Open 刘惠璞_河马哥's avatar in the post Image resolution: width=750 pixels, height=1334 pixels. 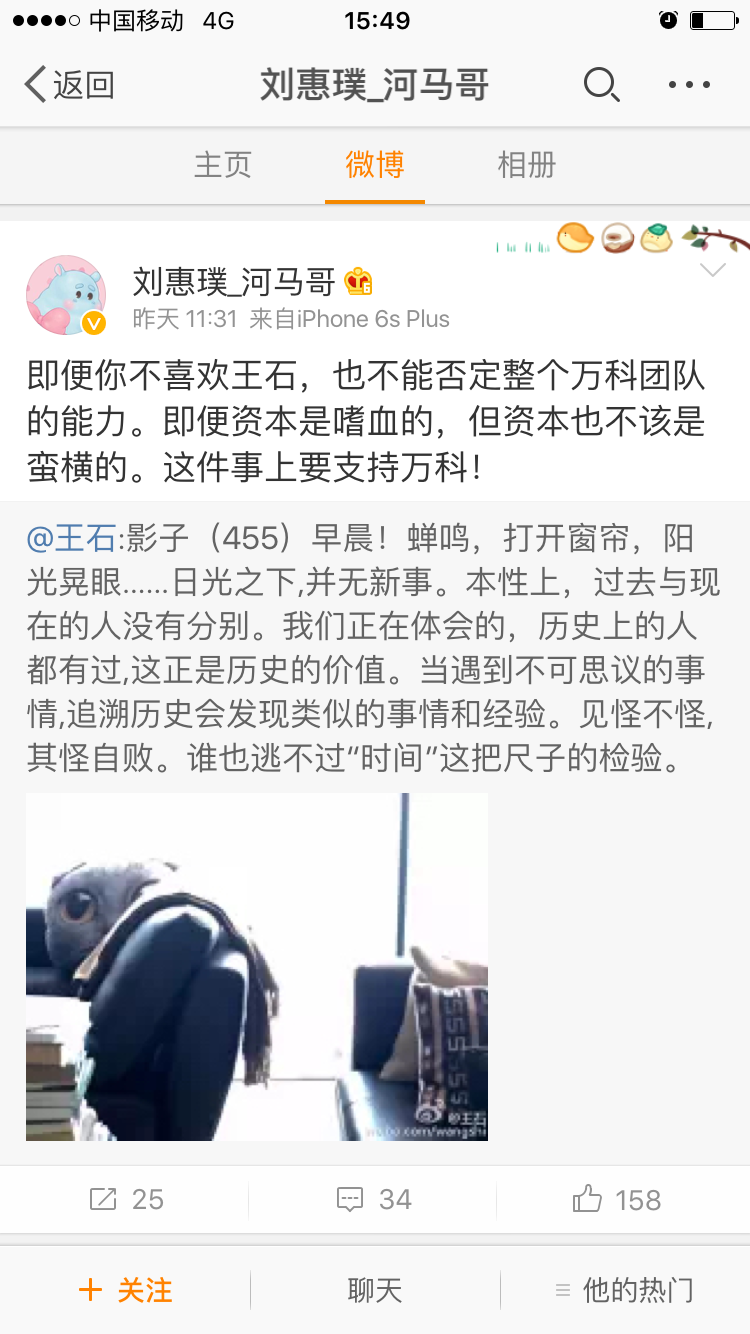point(66,295)
